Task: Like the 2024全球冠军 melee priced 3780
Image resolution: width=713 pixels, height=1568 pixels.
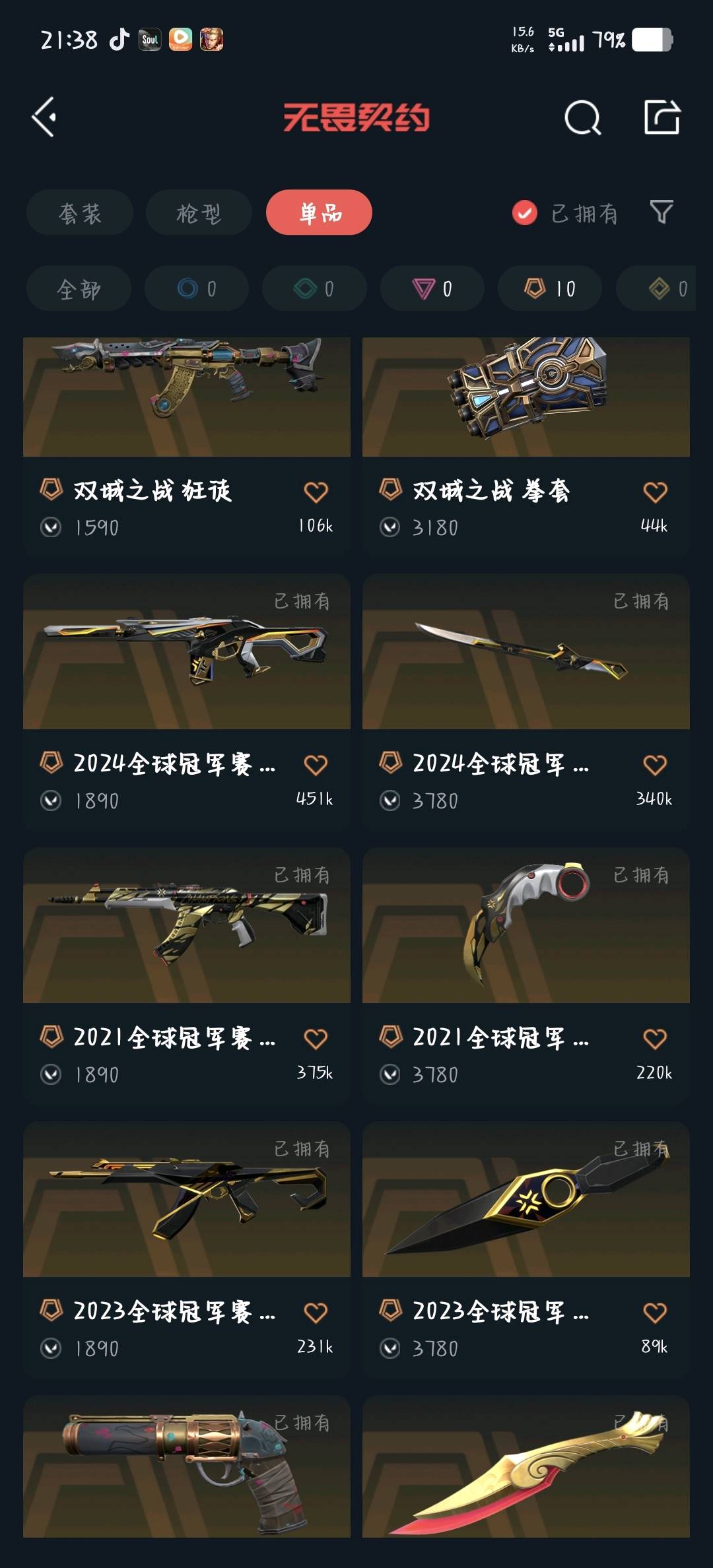Action: (655, 765)
